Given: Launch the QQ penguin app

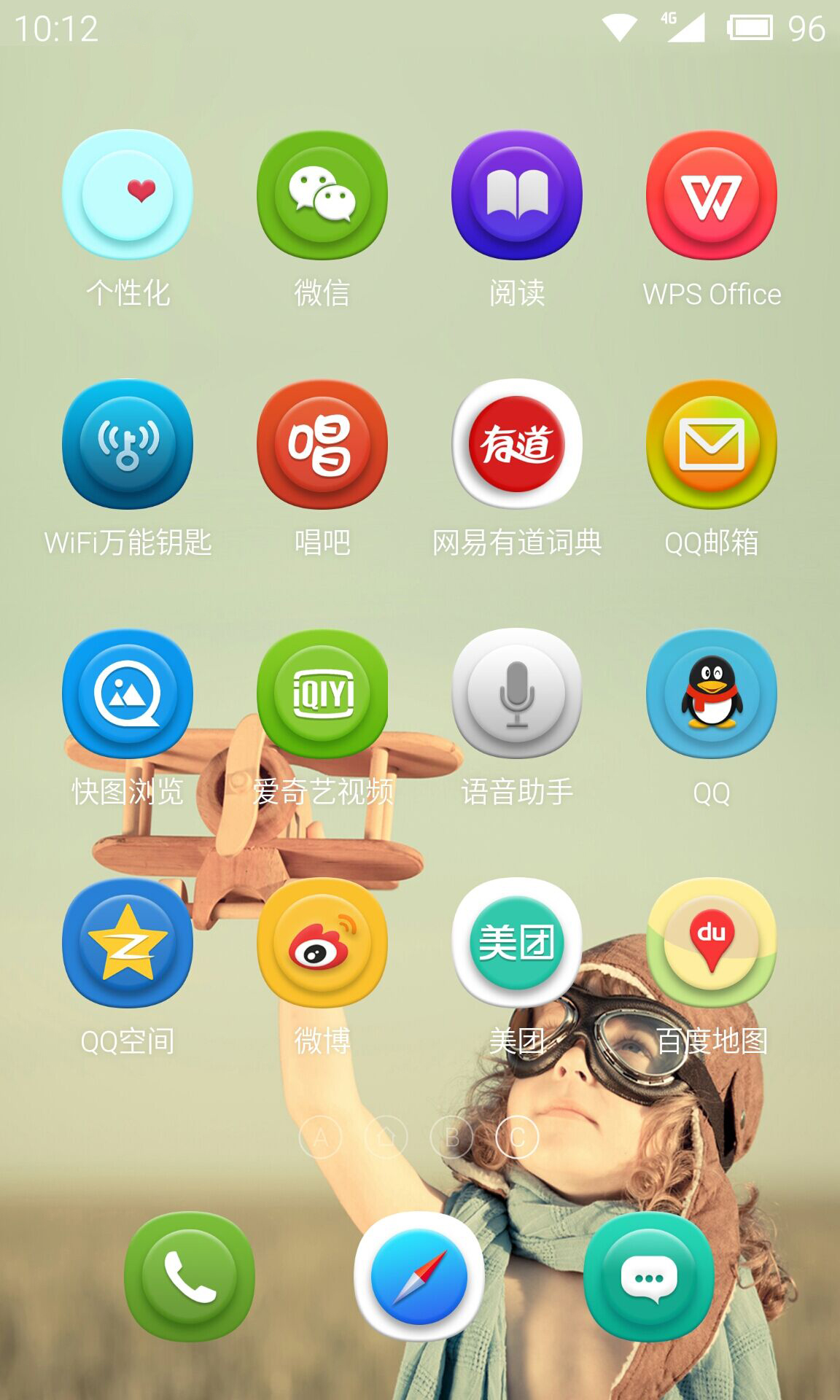Looking at the screenshot, I should coord(711,693).
